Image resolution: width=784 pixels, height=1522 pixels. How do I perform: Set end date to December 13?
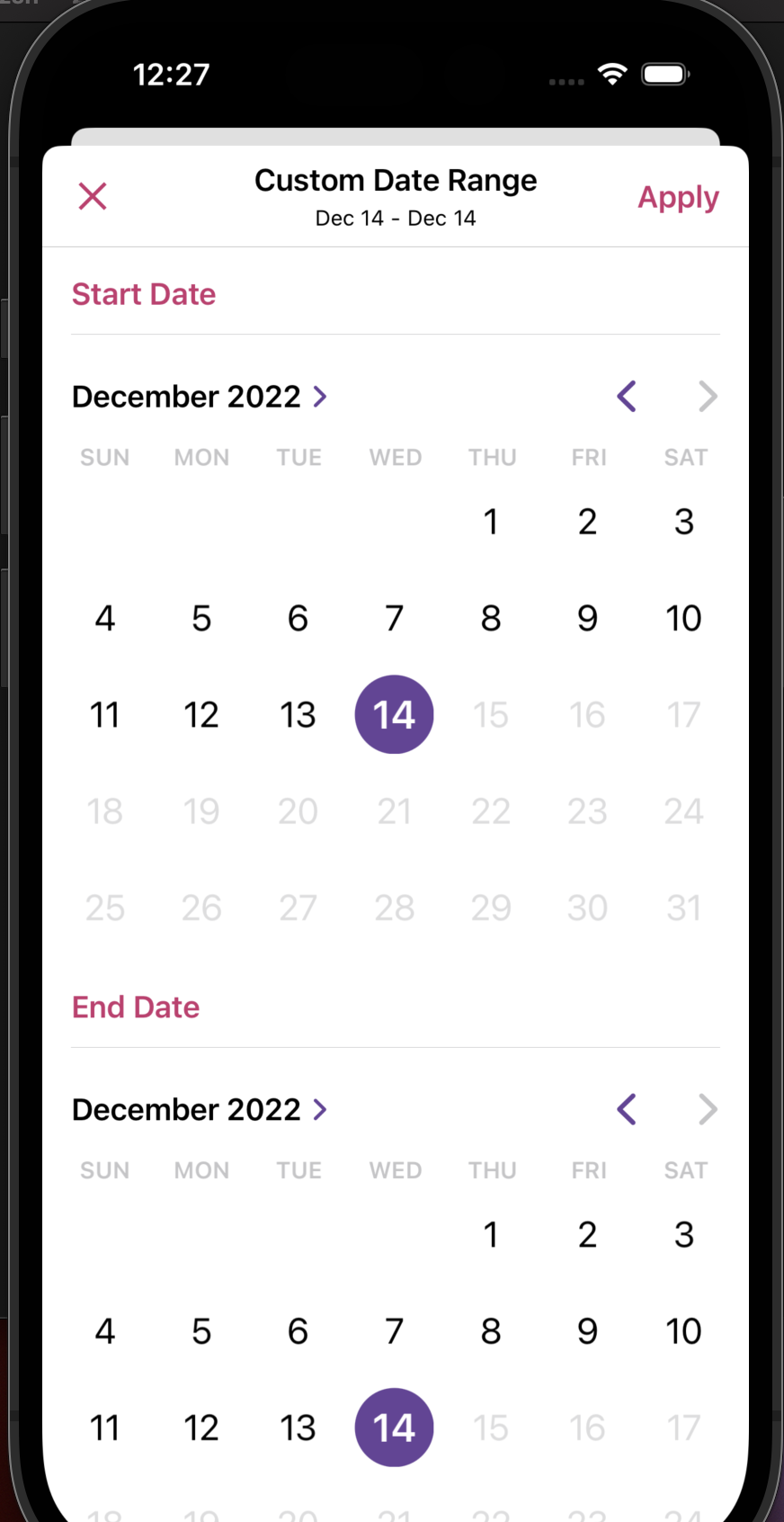(x=298, y=1428)
